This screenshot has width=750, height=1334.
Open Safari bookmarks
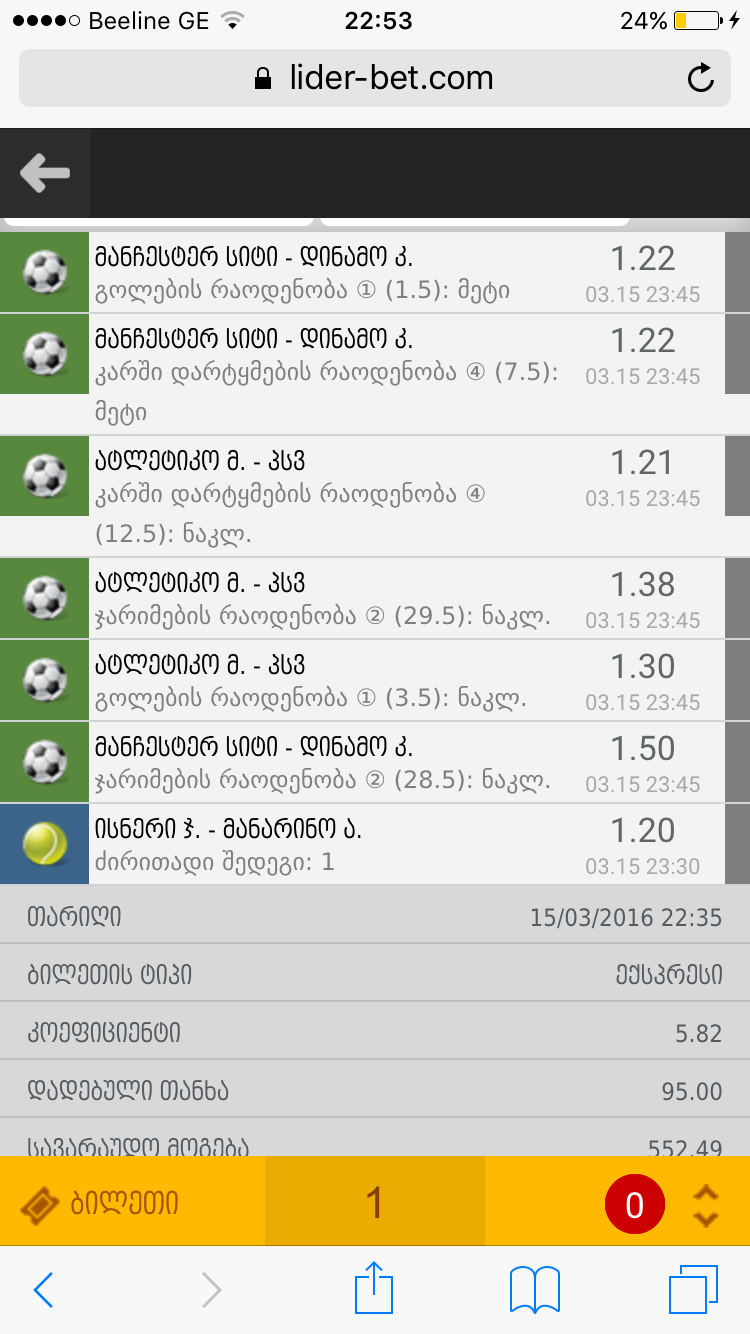535,1290
